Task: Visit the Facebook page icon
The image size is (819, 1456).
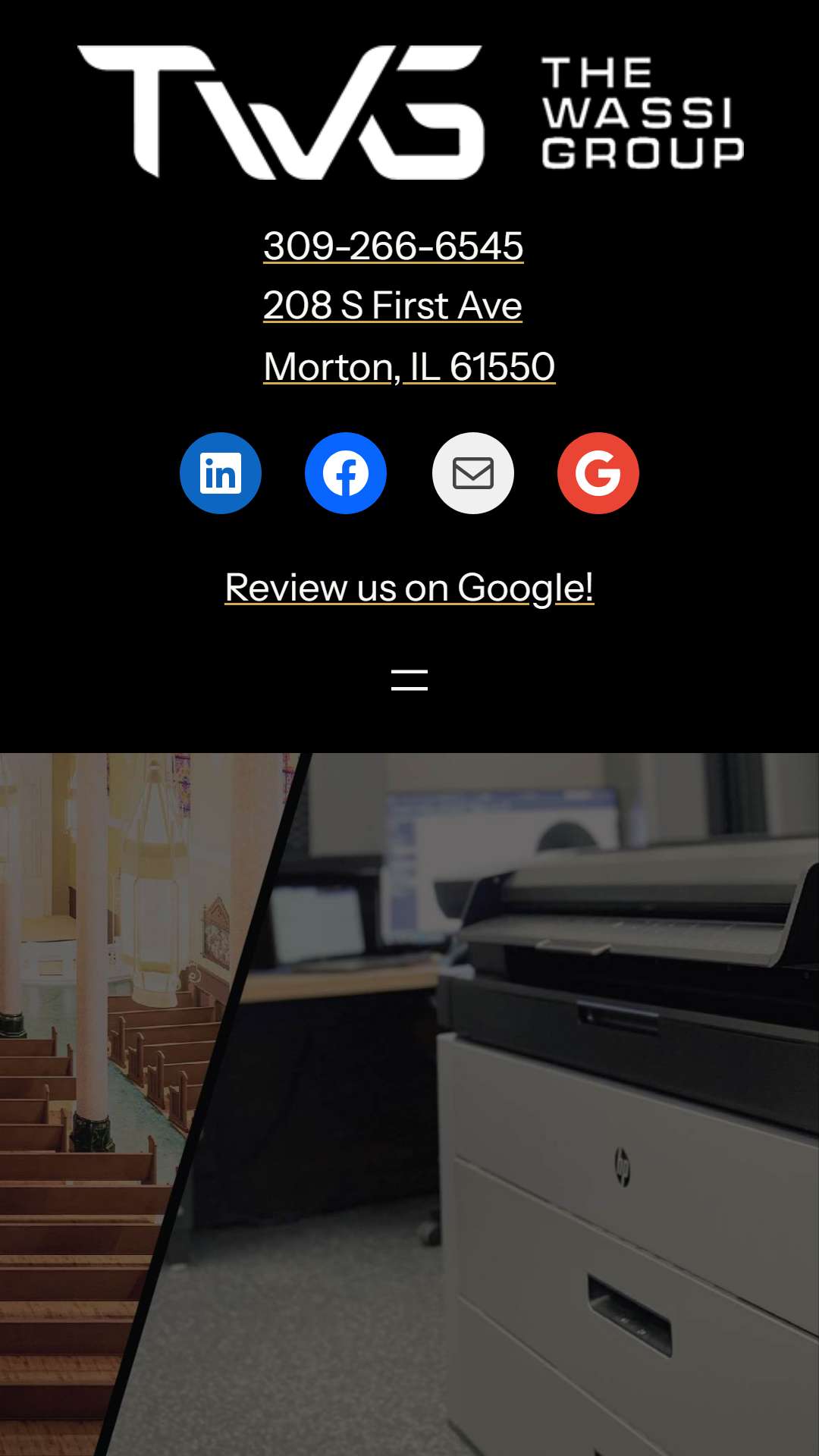Action: click(346, 473)
